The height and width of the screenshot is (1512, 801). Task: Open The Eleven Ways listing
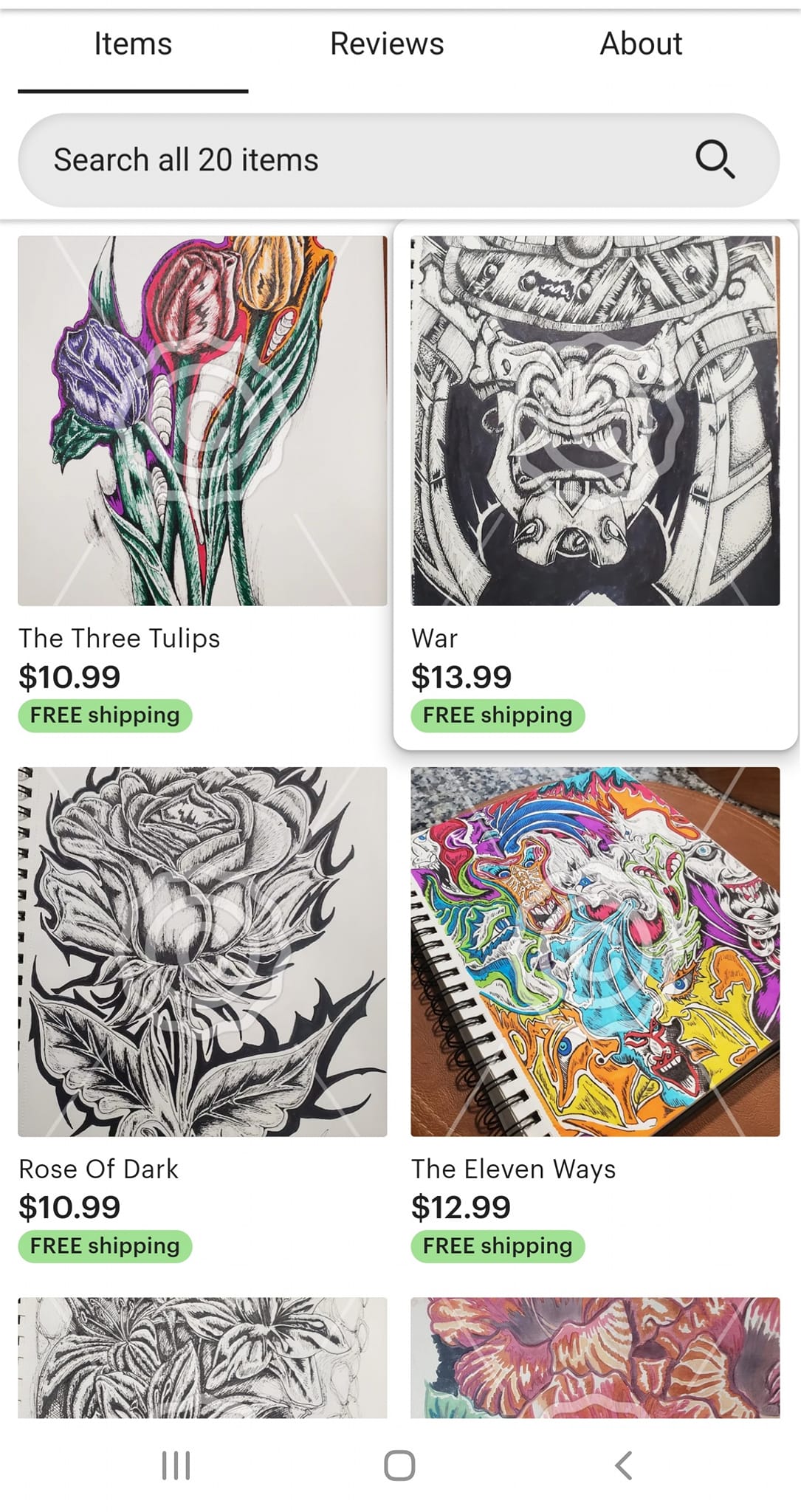pos(595,952)
